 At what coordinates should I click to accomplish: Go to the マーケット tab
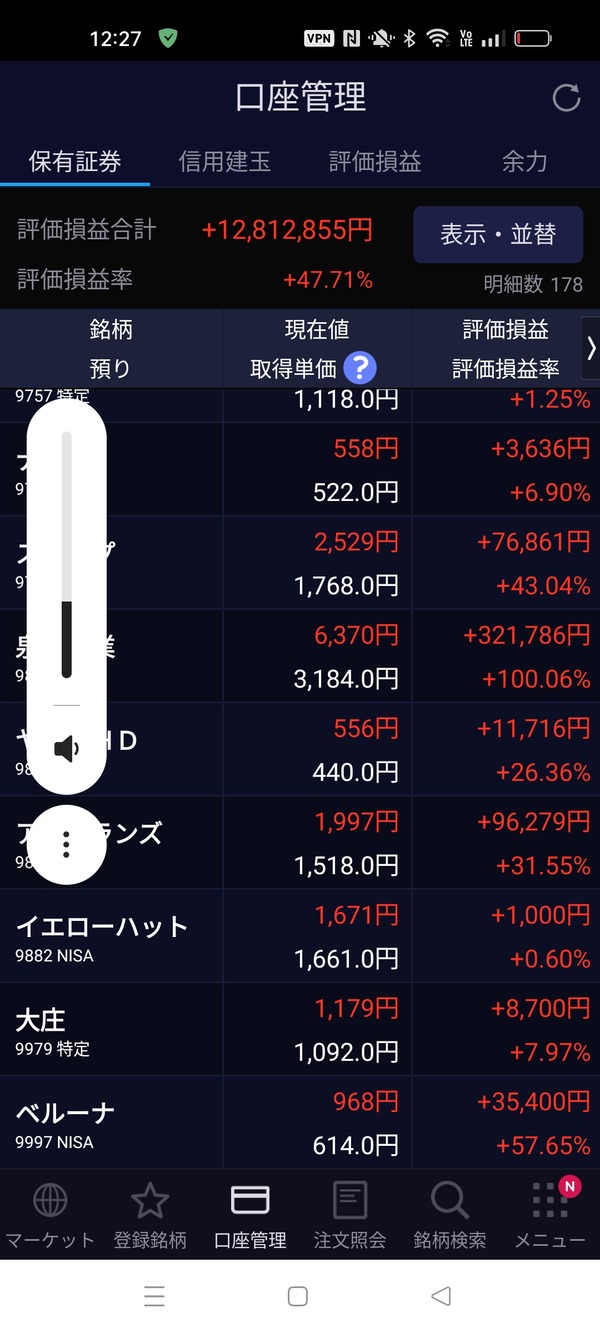coord(50,1215)
